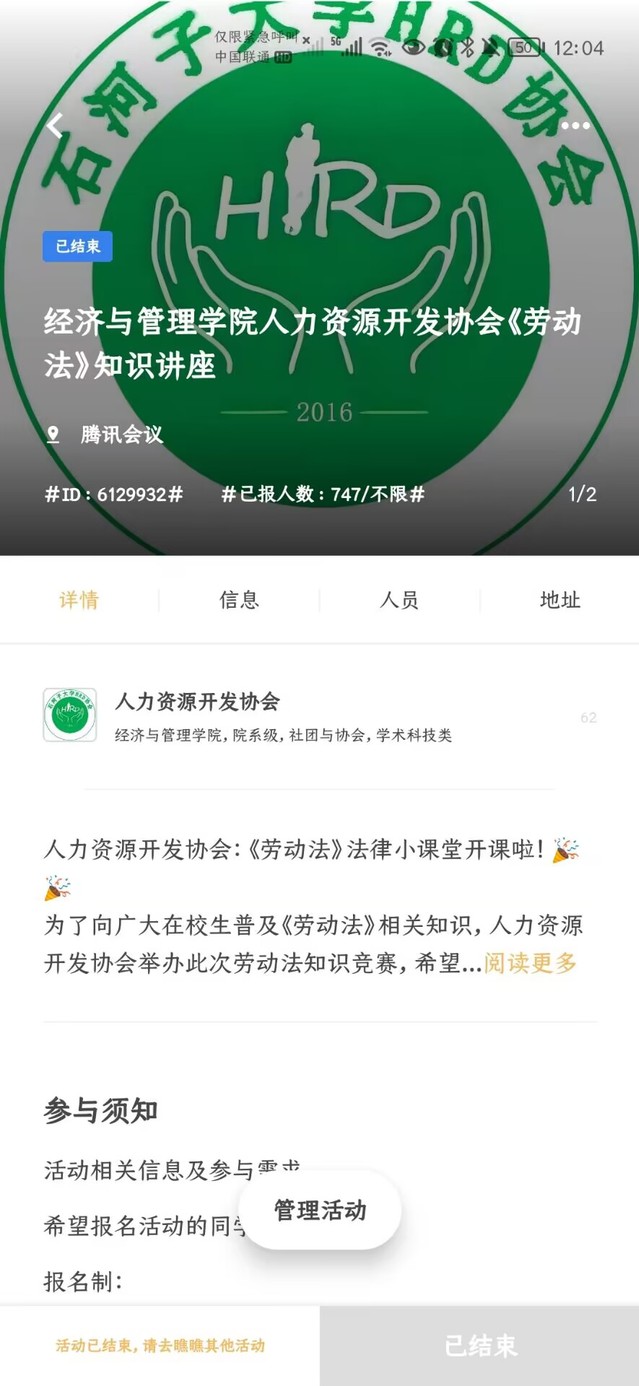Open the 腾讯会议 location
The height and width of the screenshot is (1386, 639).
click(120, 435)
